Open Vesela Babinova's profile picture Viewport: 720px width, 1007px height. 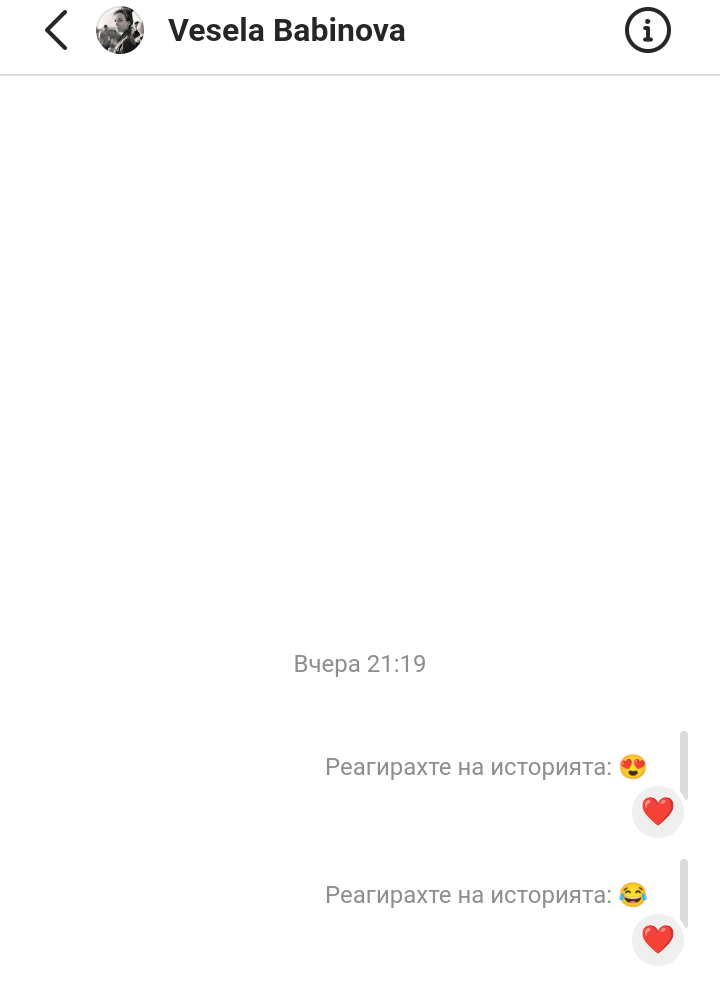(120, 31)
